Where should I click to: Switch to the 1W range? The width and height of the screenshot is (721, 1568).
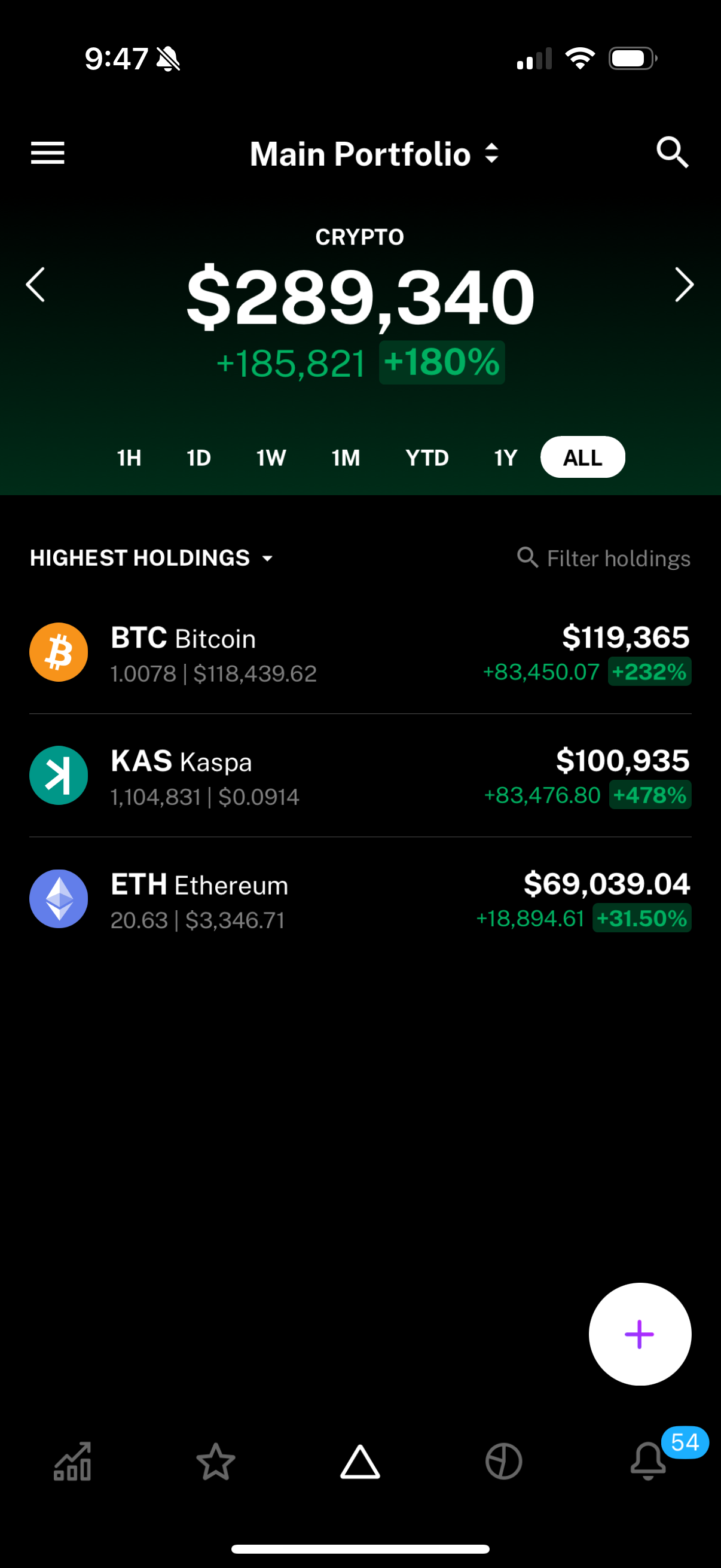point(271,457)
